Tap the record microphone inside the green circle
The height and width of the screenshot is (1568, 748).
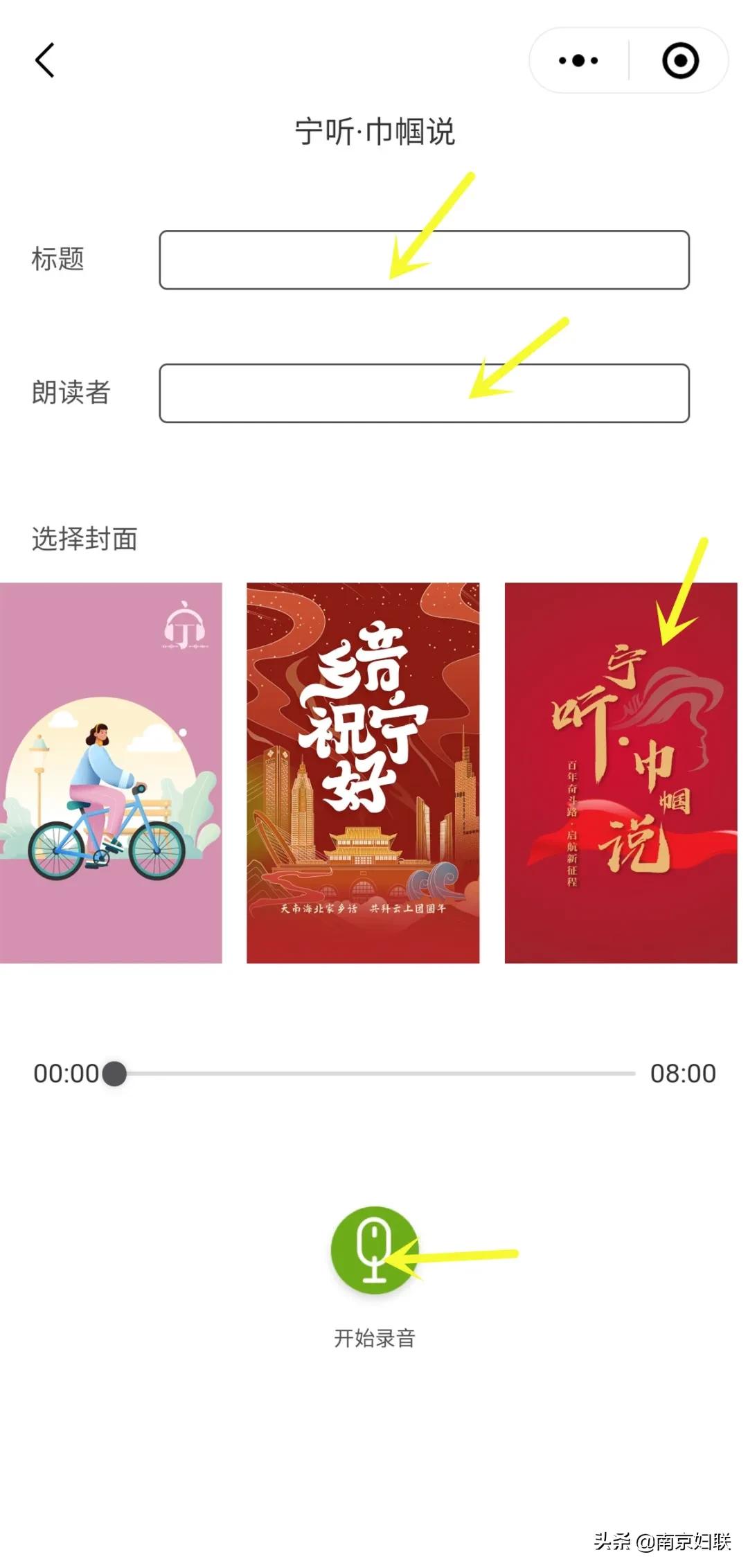point(374,1247)
